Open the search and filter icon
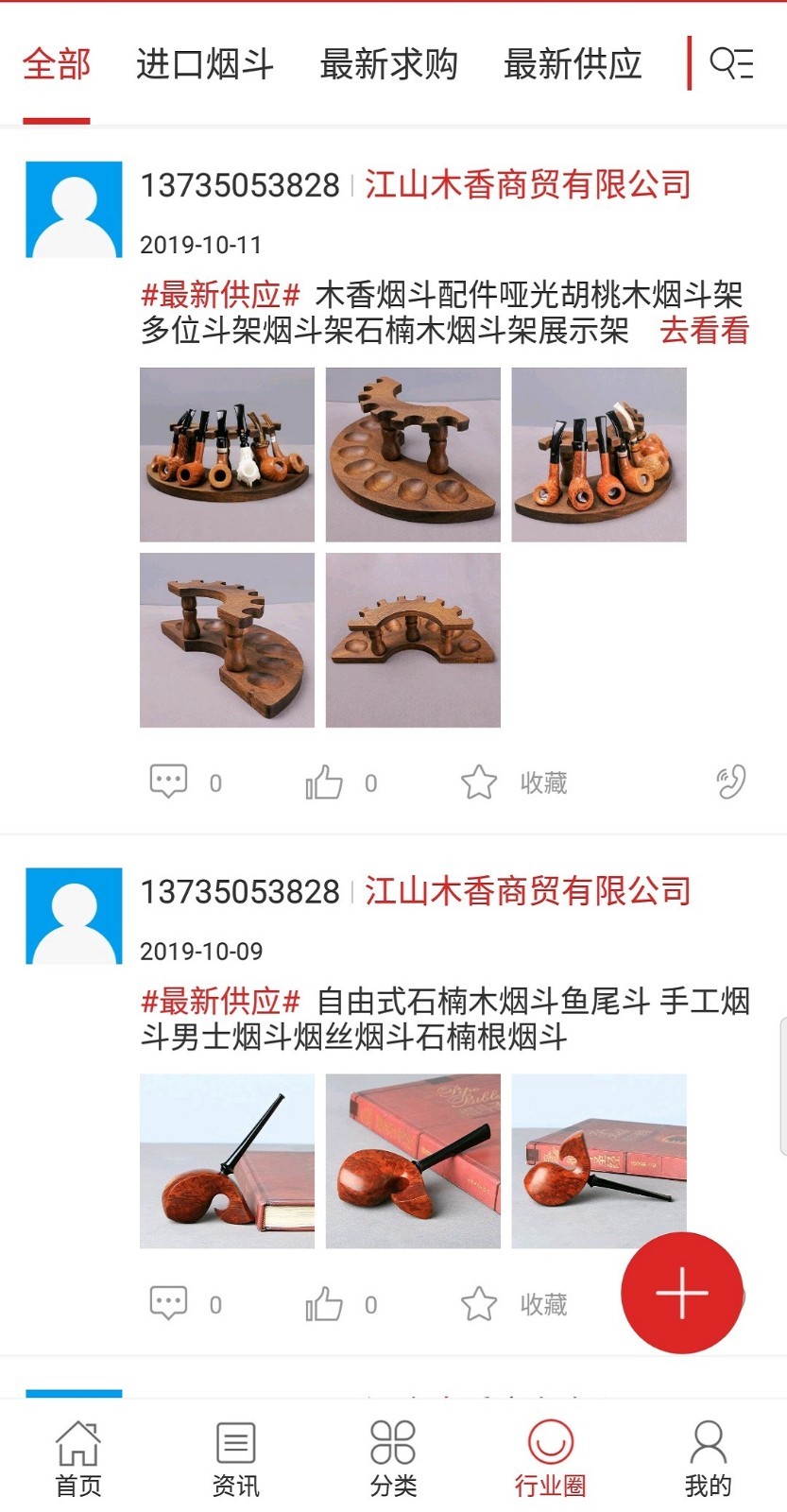The height and width of the screenshot is (1512, 787). pos(731,63)
